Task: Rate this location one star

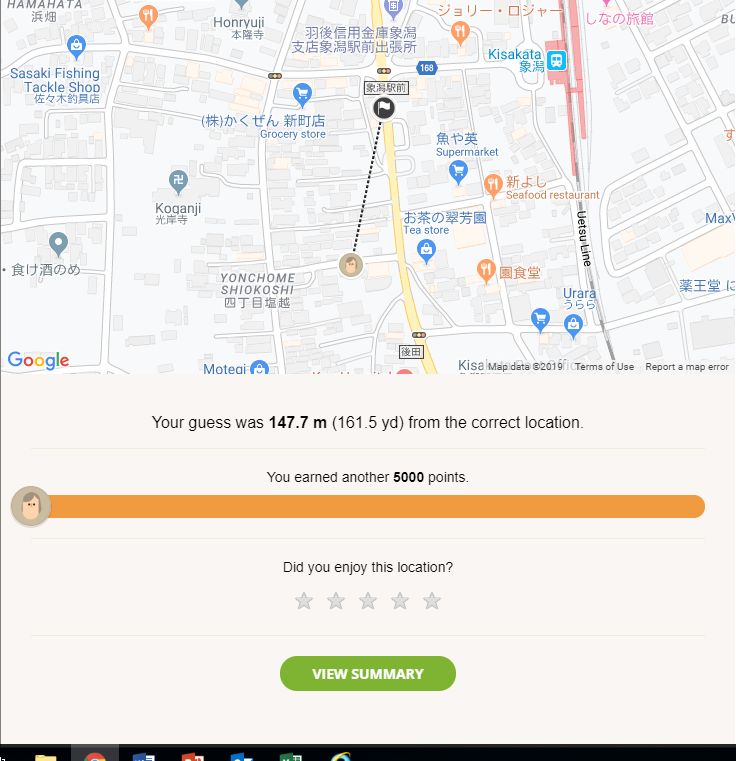Action: (x=304, y=601)
